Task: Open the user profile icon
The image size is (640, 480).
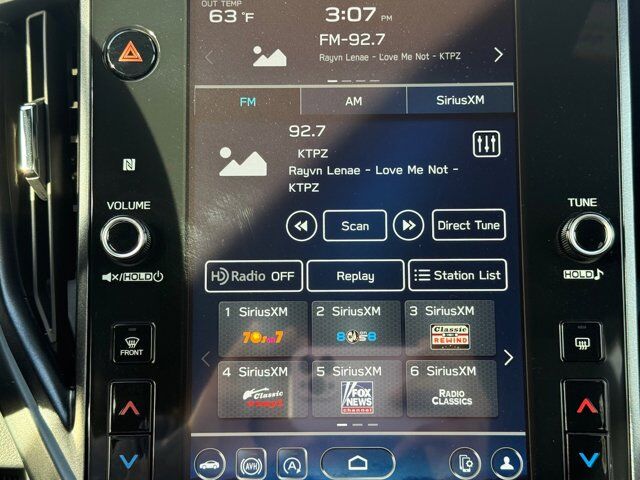Action: [506, 463]
